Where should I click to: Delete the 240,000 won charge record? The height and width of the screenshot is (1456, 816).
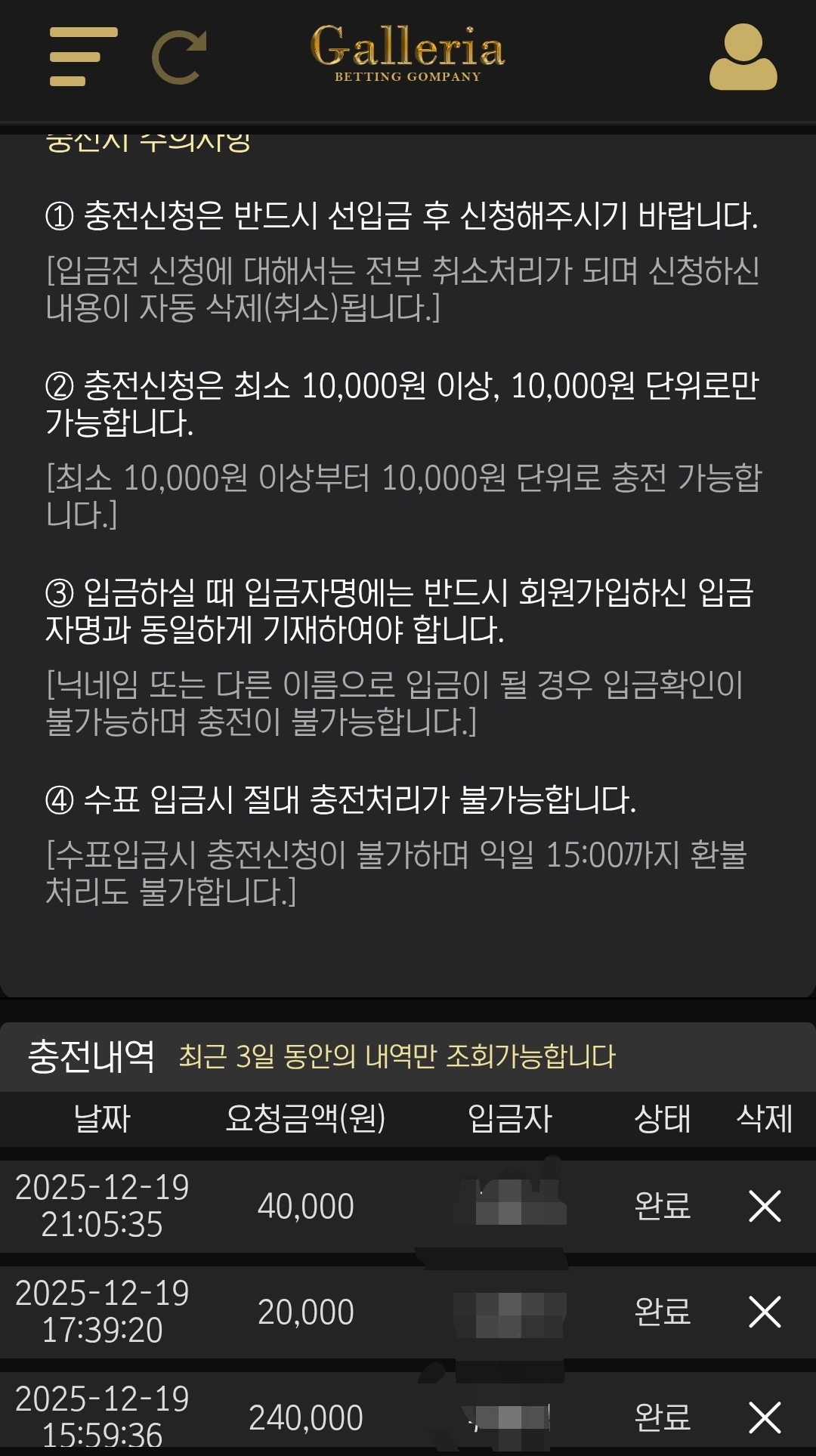pyautogui.click(x=765, y=1417)
